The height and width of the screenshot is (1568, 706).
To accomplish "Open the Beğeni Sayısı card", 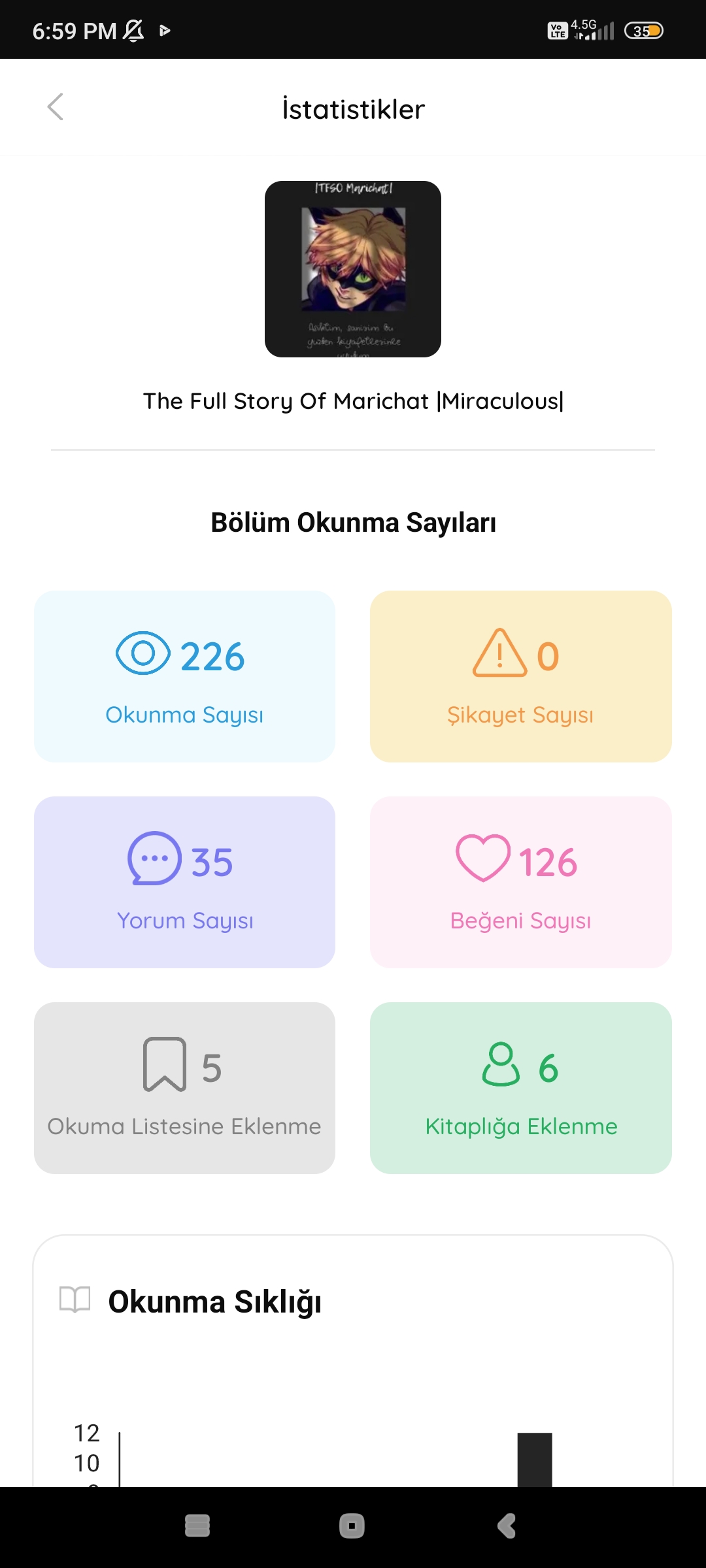I will pyautogui.click(x=521, y=882).
